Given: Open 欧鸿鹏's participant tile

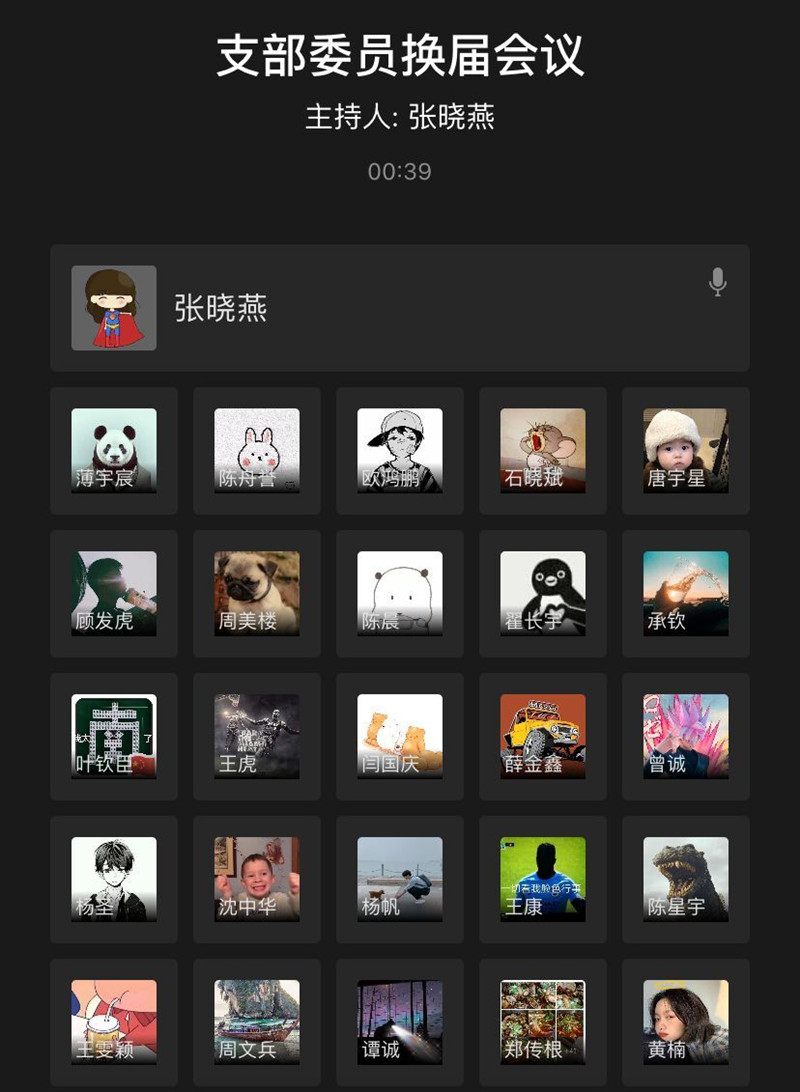Looking at the screenshot, I should tap(400, 451).
